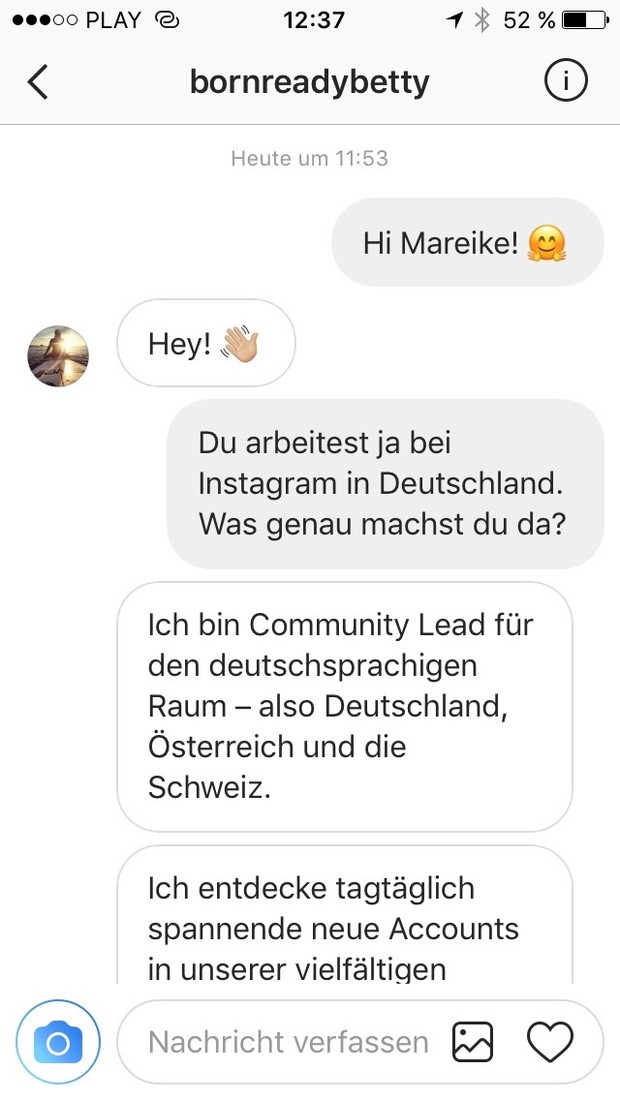
Task: Send a heart reaction
Action: point(550,1043)
